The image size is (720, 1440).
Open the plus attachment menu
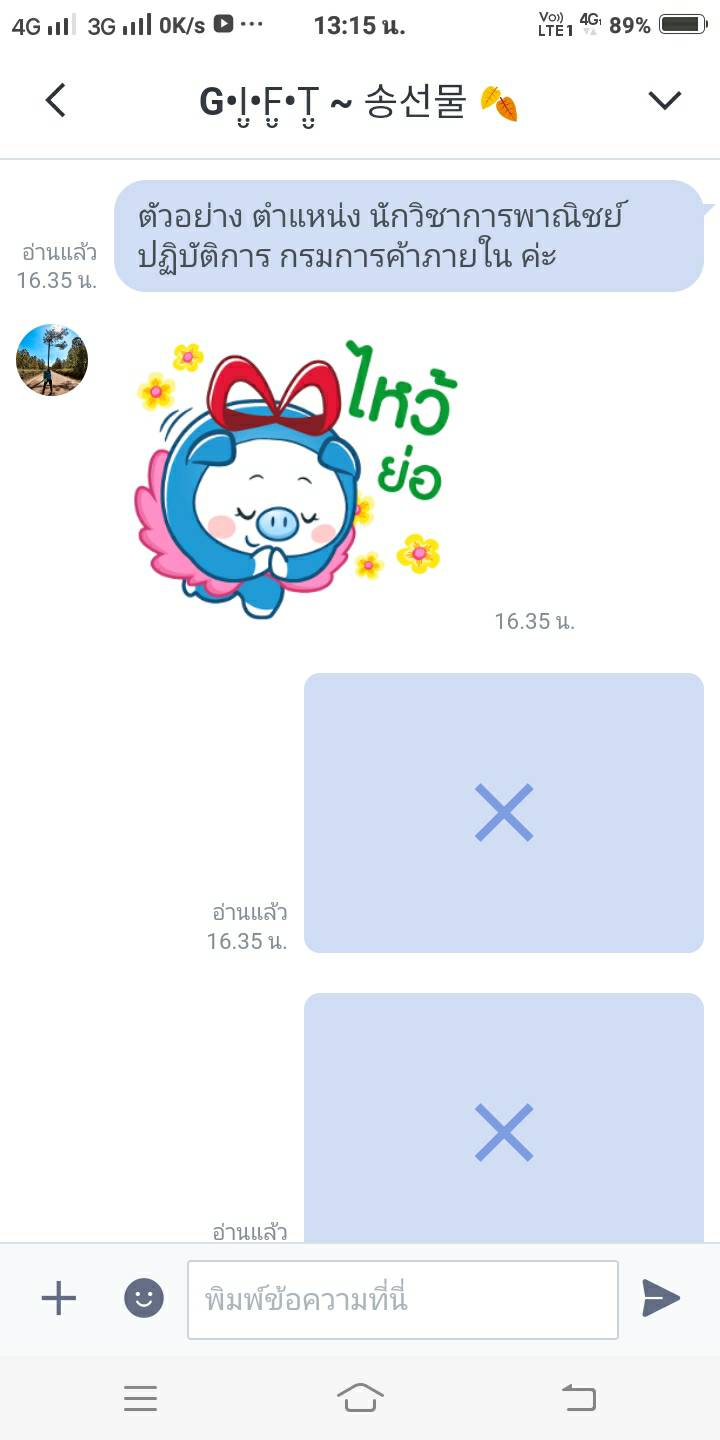click(x=58, y=1298)
